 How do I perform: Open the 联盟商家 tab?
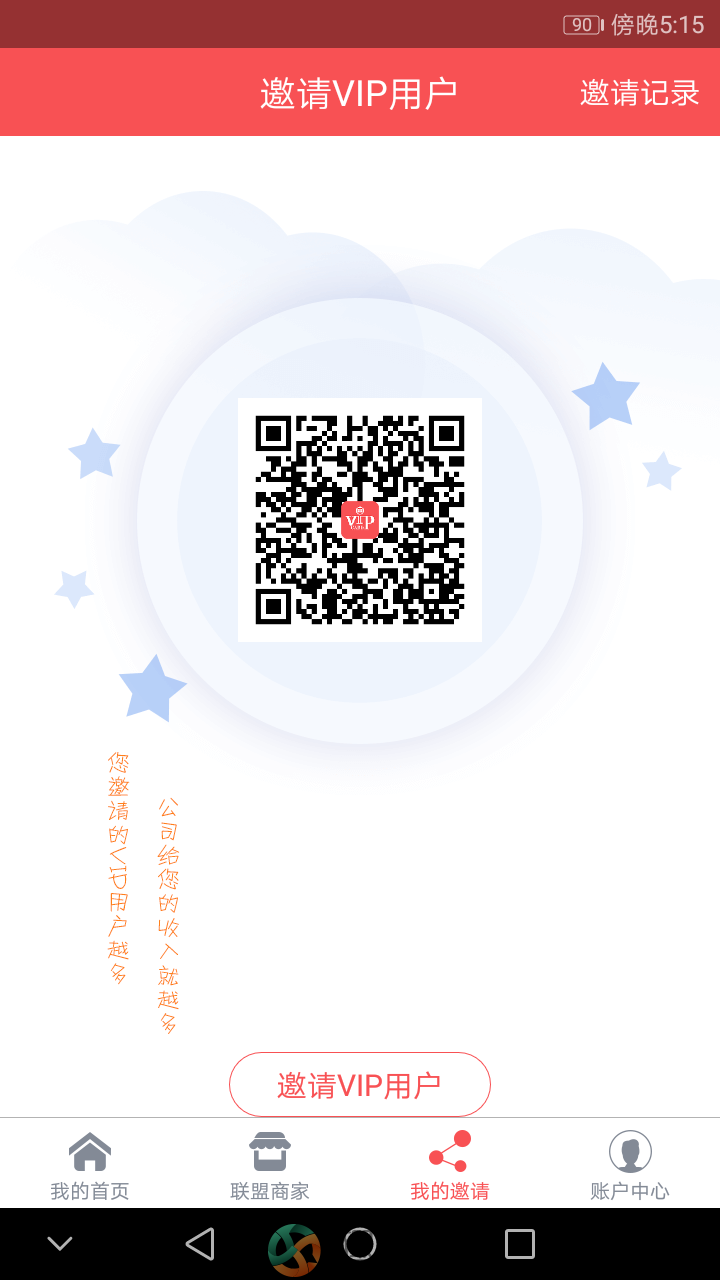click(270, 1165)
